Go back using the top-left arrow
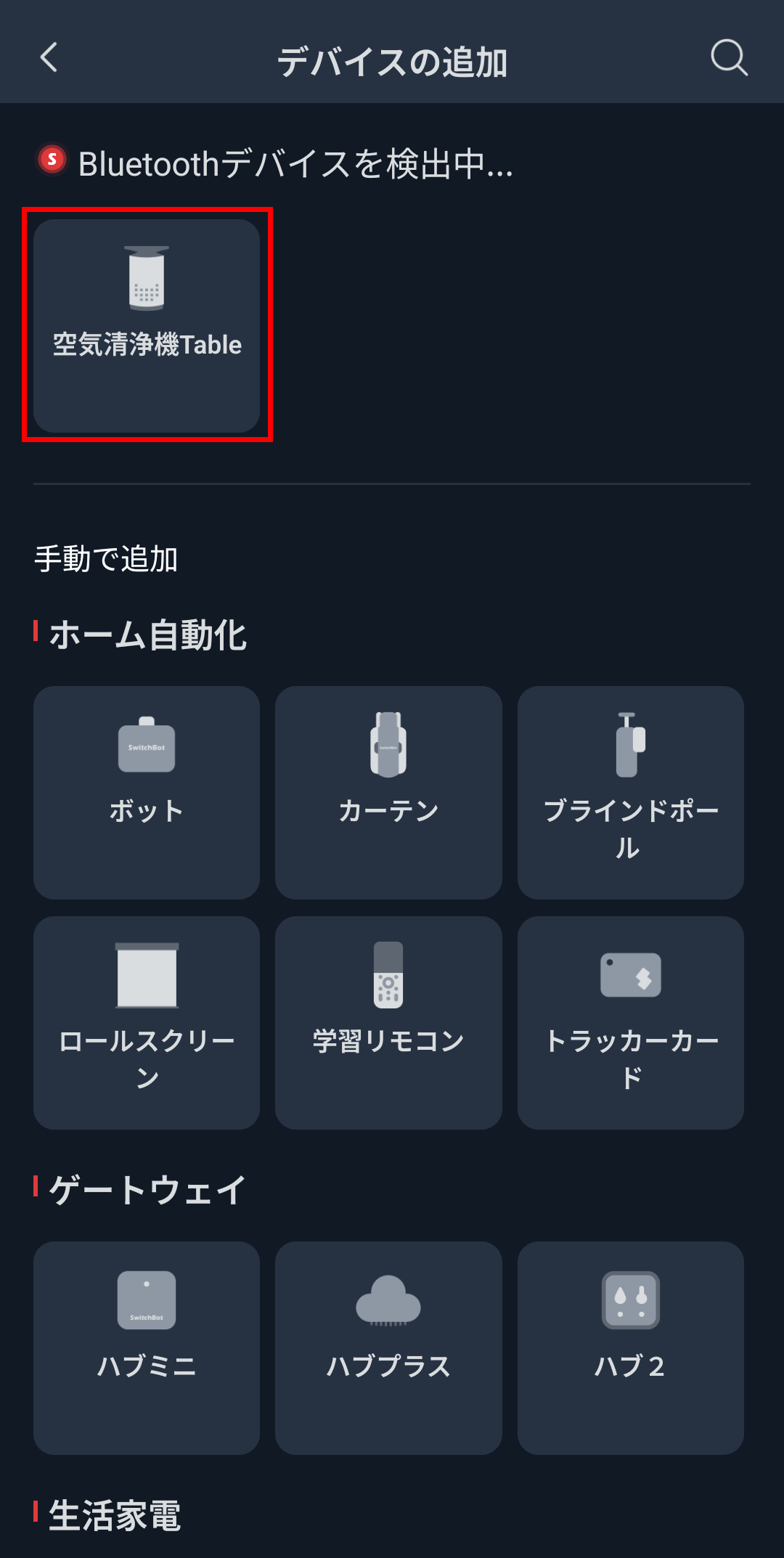 click(49, 57)
